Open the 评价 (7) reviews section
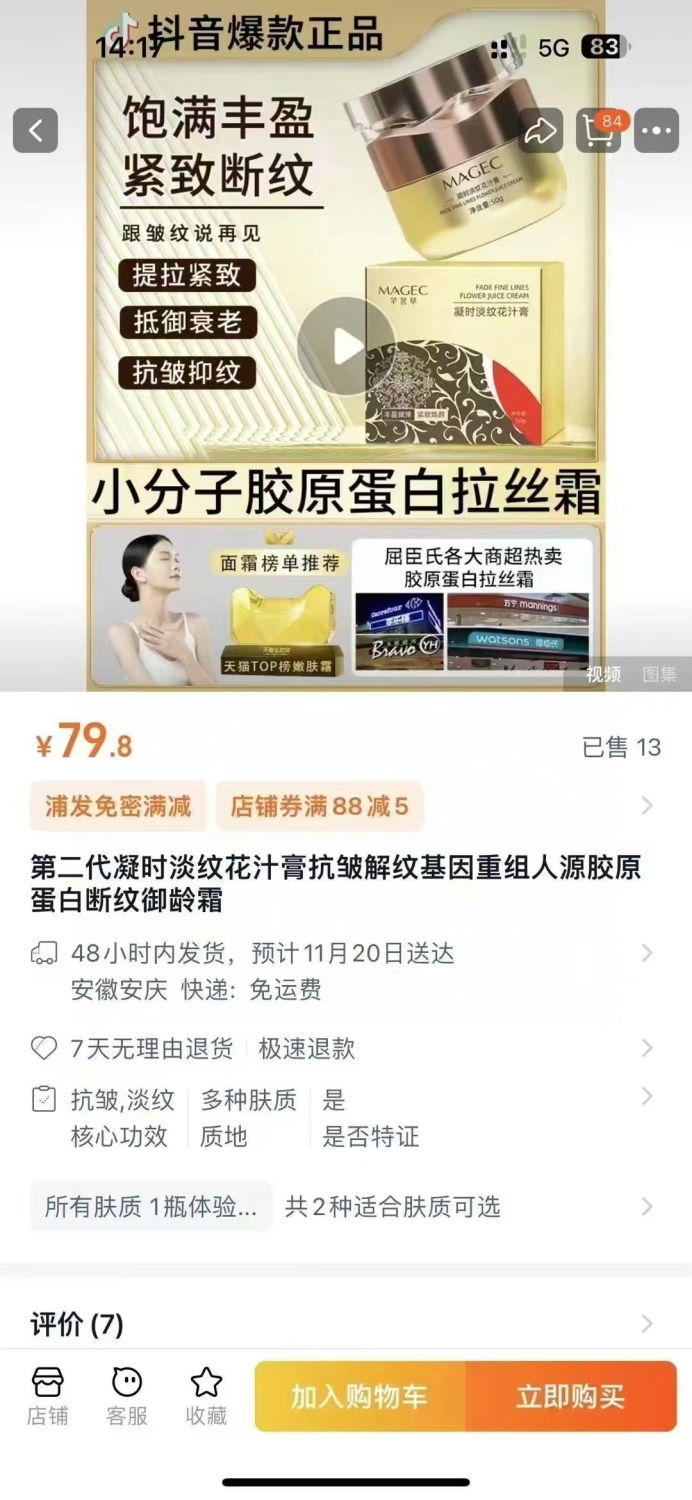This screenshot has width=692, height=1500. click(x=346, y=1325)
